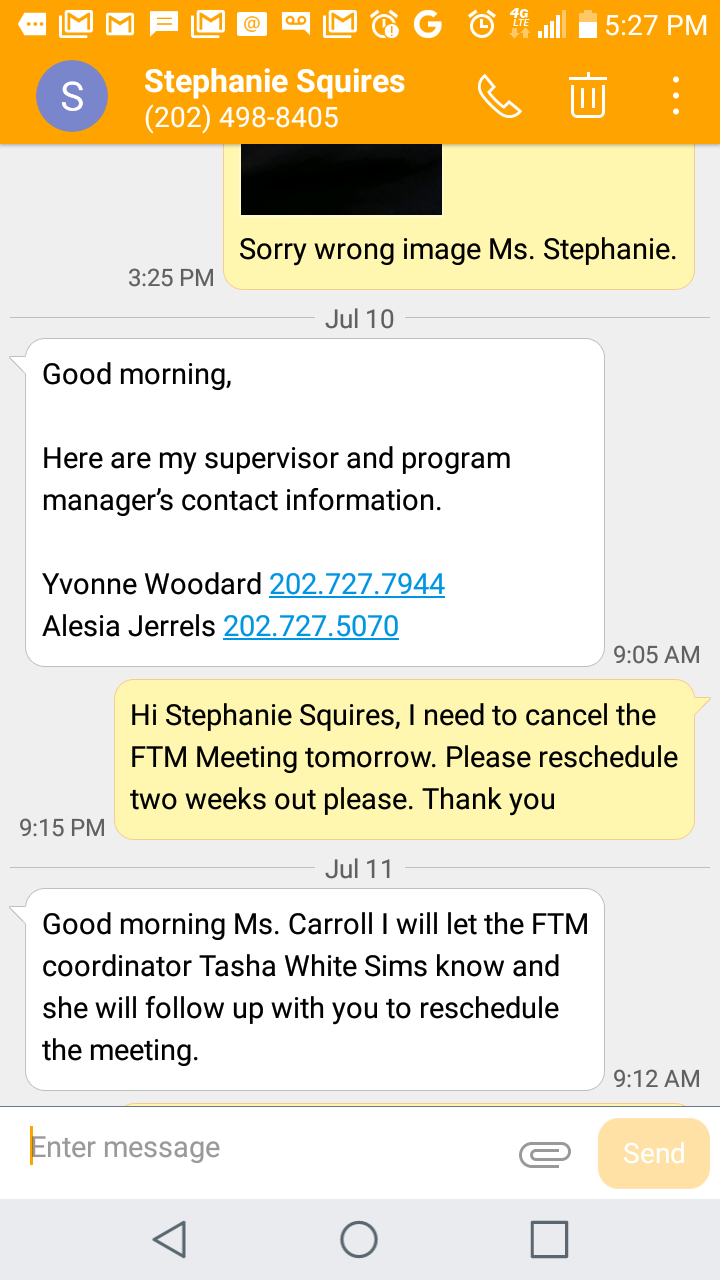
Task: Tap Stephanie Squires contact avatar
Action: point(72,96)
